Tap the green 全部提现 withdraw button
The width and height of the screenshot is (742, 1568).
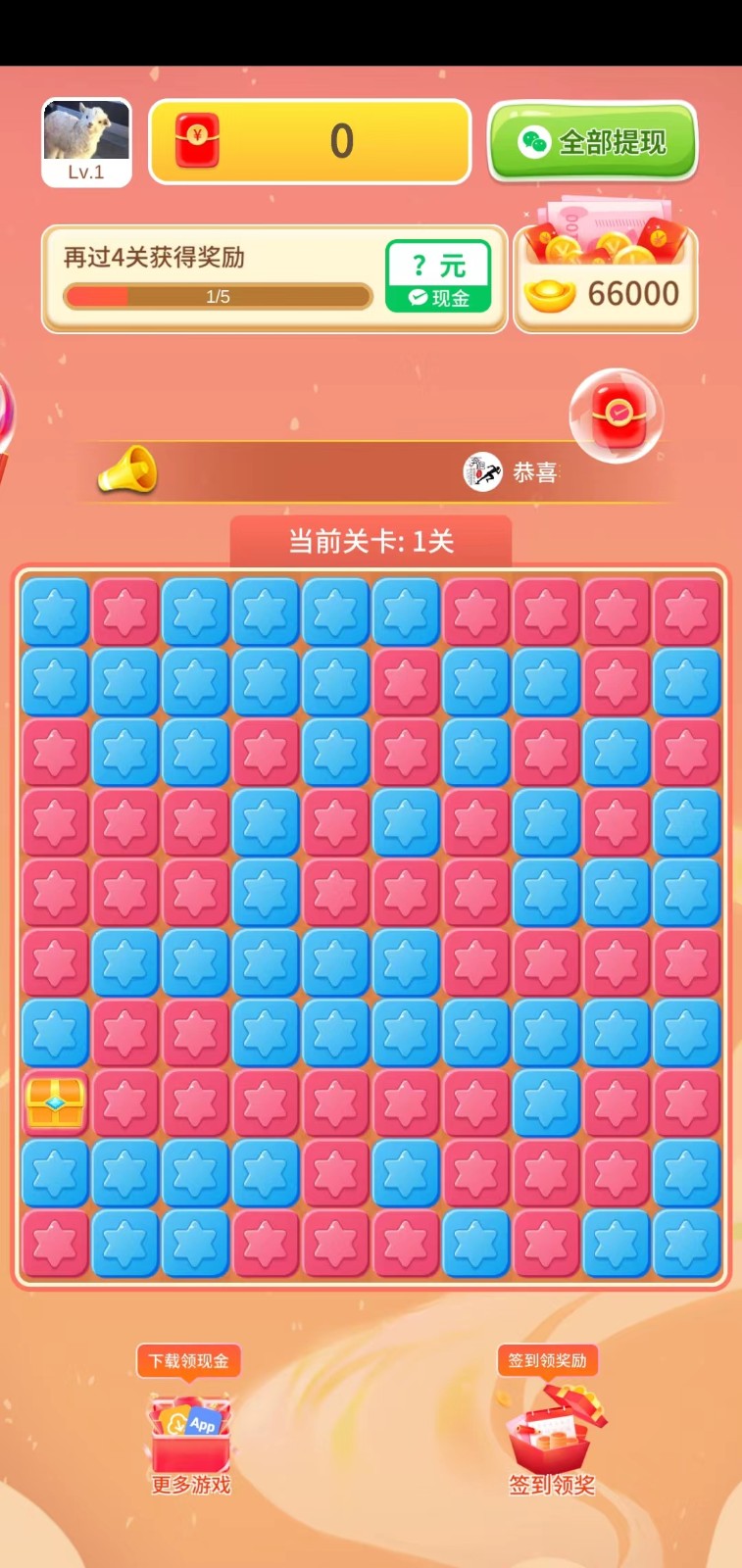pyautogui.click(x=592, y=142)
